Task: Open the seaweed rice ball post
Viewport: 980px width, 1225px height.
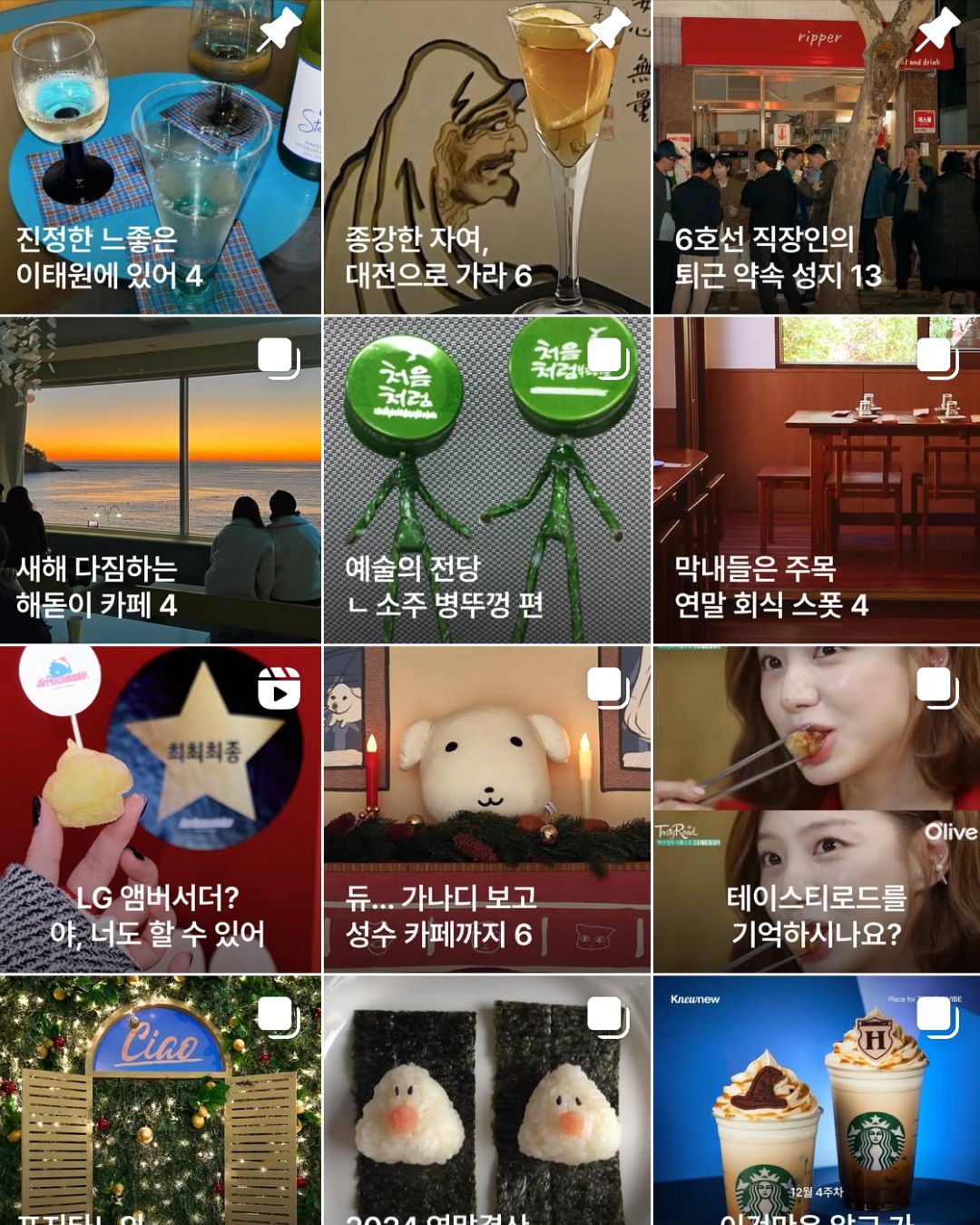Action: (x=487, y=1100)
